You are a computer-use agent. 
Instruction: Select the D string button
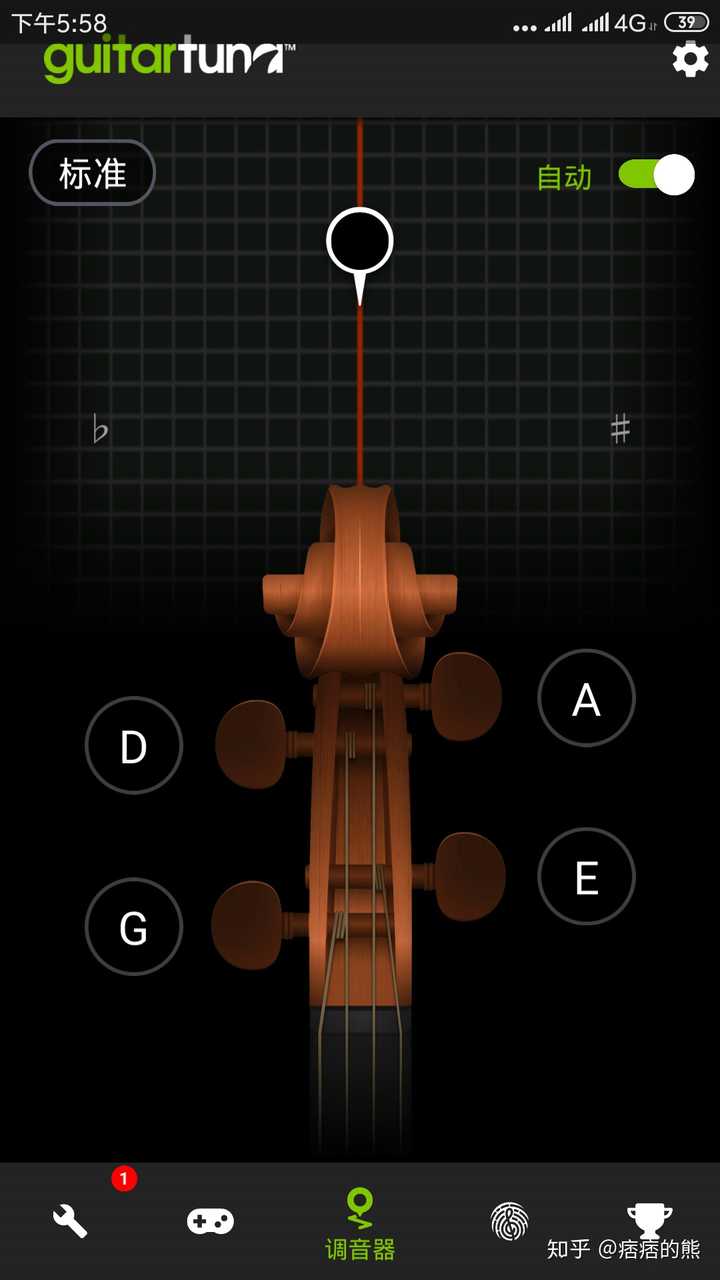(134, 746)
